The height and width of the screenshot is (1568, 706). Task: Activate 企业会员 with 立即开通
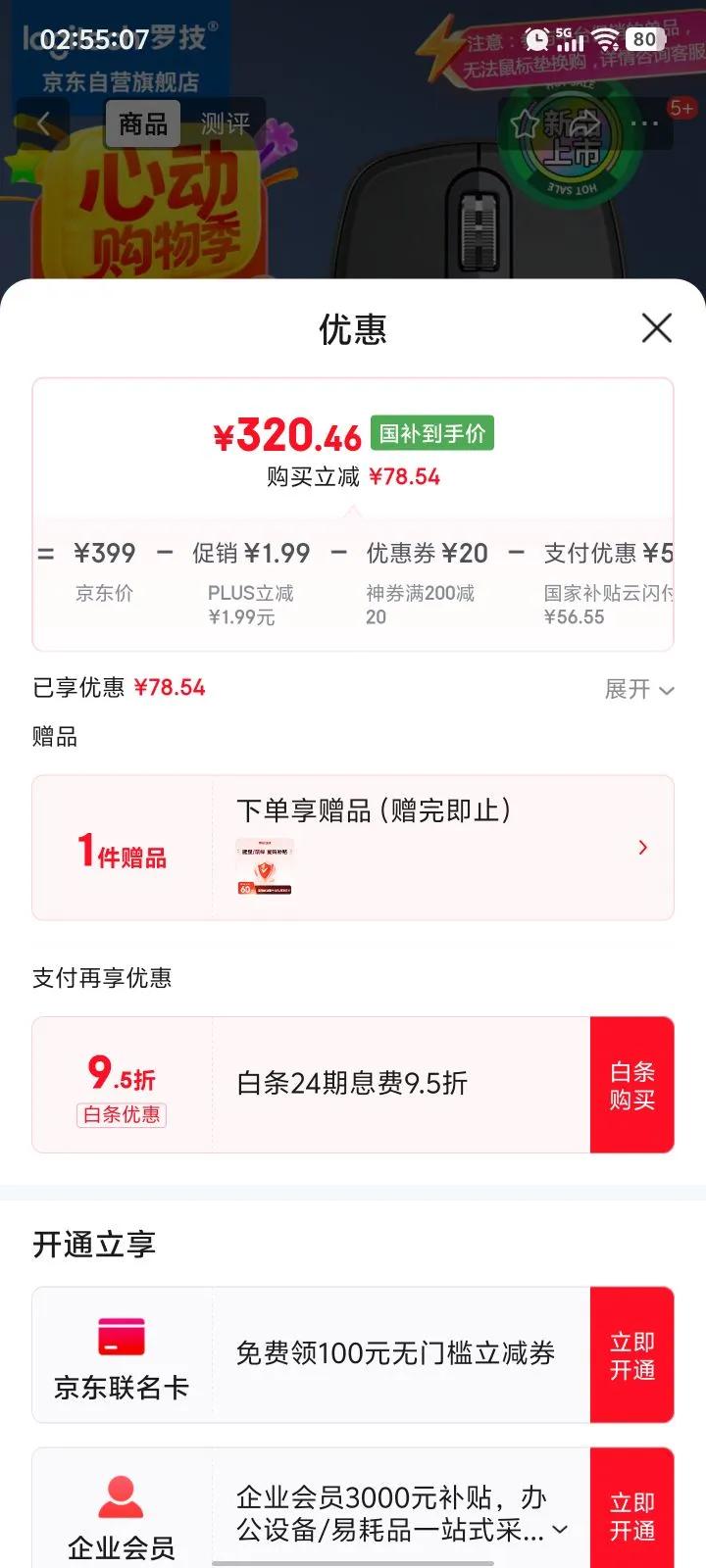pos(631,1515)
